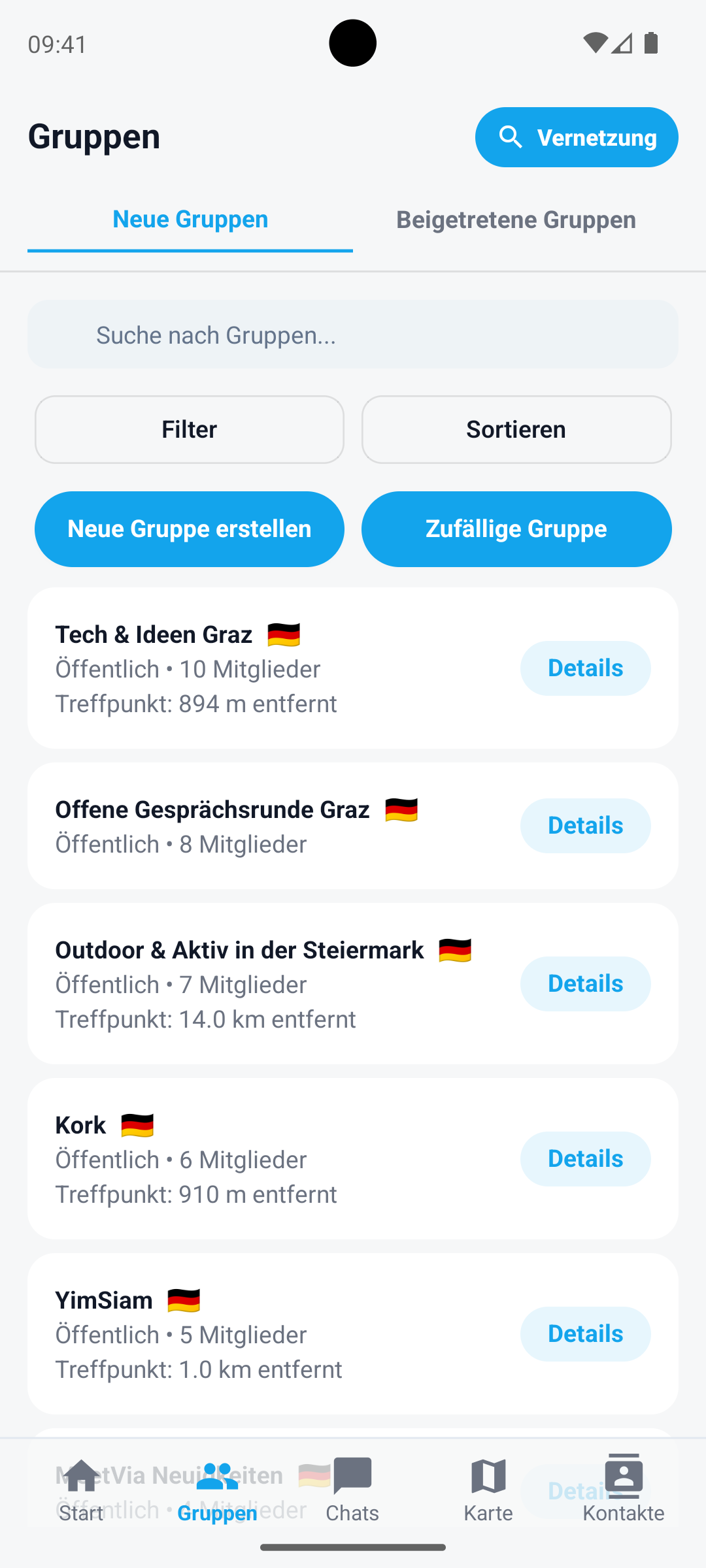Tap the magnifier icon in Vernetzung

(x=512, y=137)
